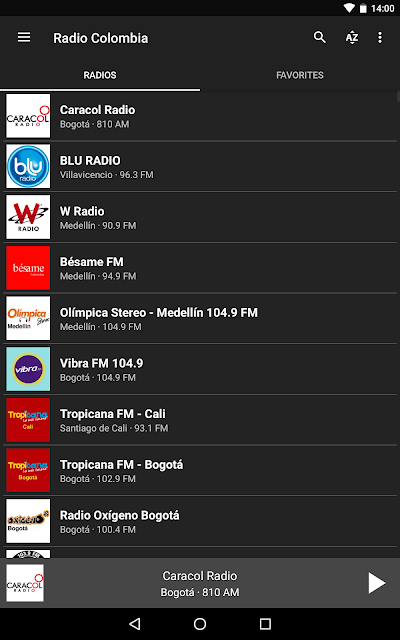Viewport: 400px width, 640px height.
Task: Open the three-dot overflow menu
Action: (380, 38)
